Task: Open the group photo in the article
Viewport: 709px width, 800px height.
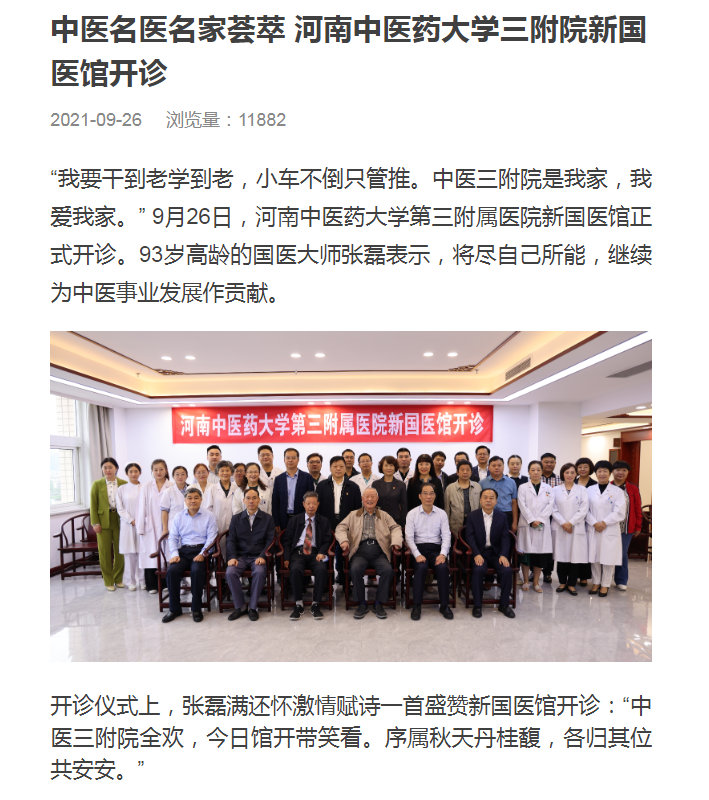Action: (351, 496)
